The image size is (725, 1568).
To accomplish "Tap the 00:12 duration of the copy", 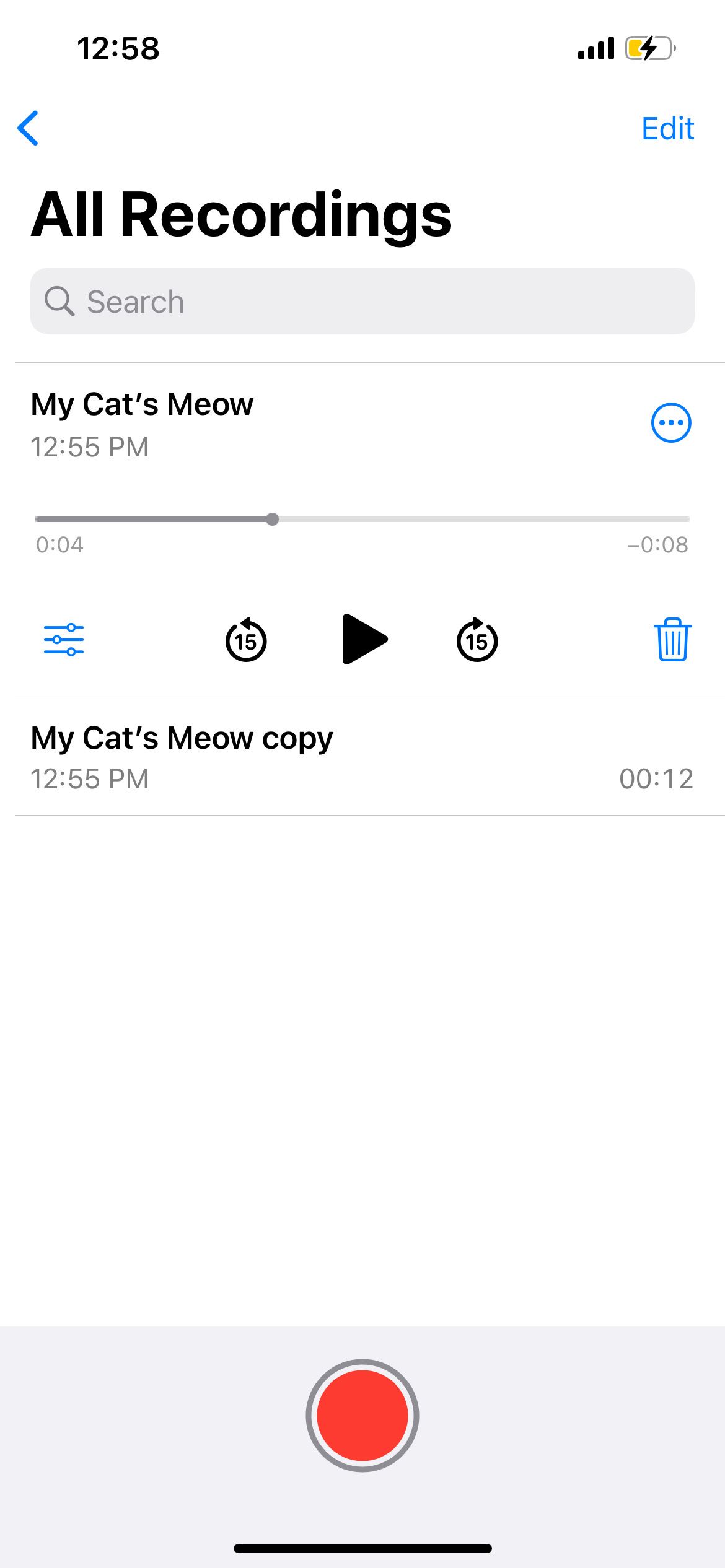I will click(657, 778).
